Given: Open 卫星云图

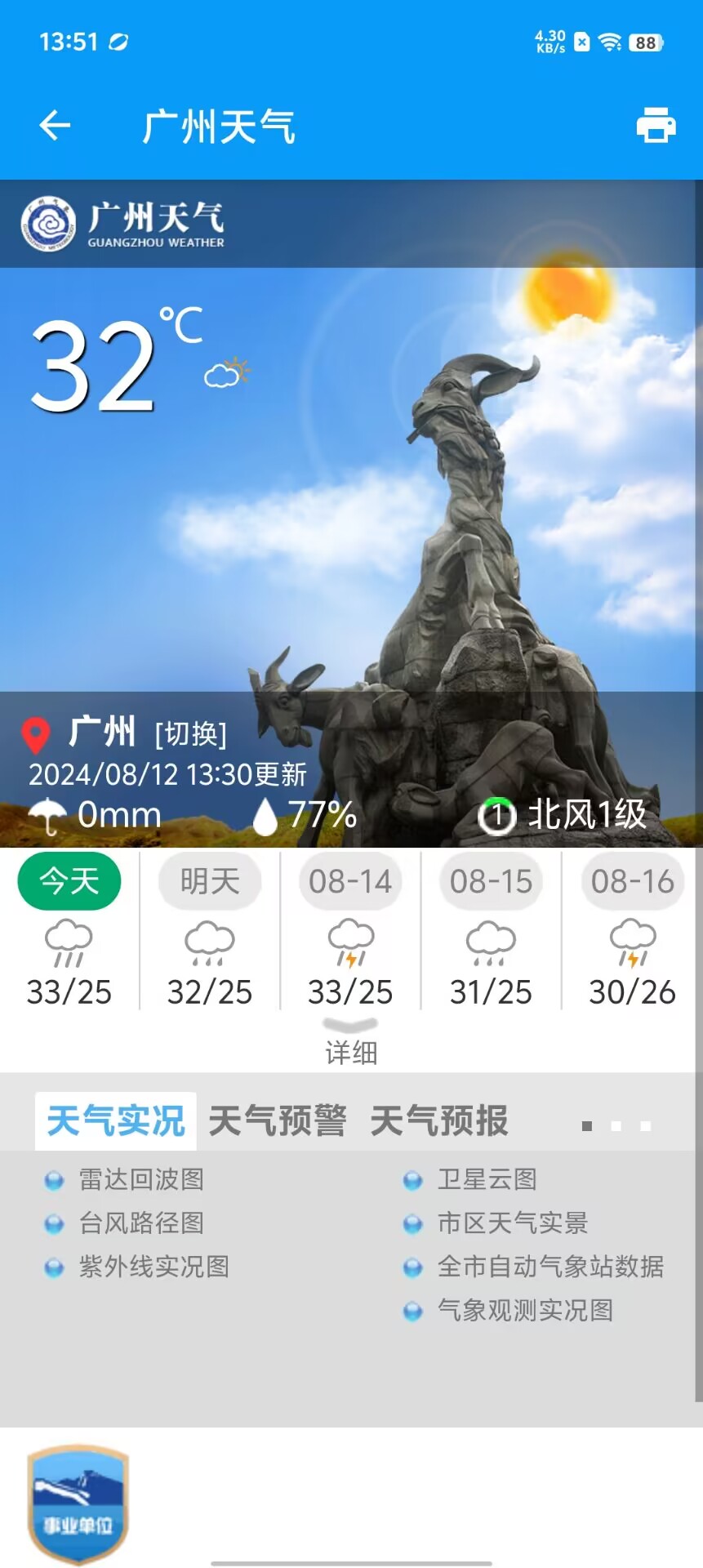Looking at the screenshot, I should click(x=487, y=1179).
